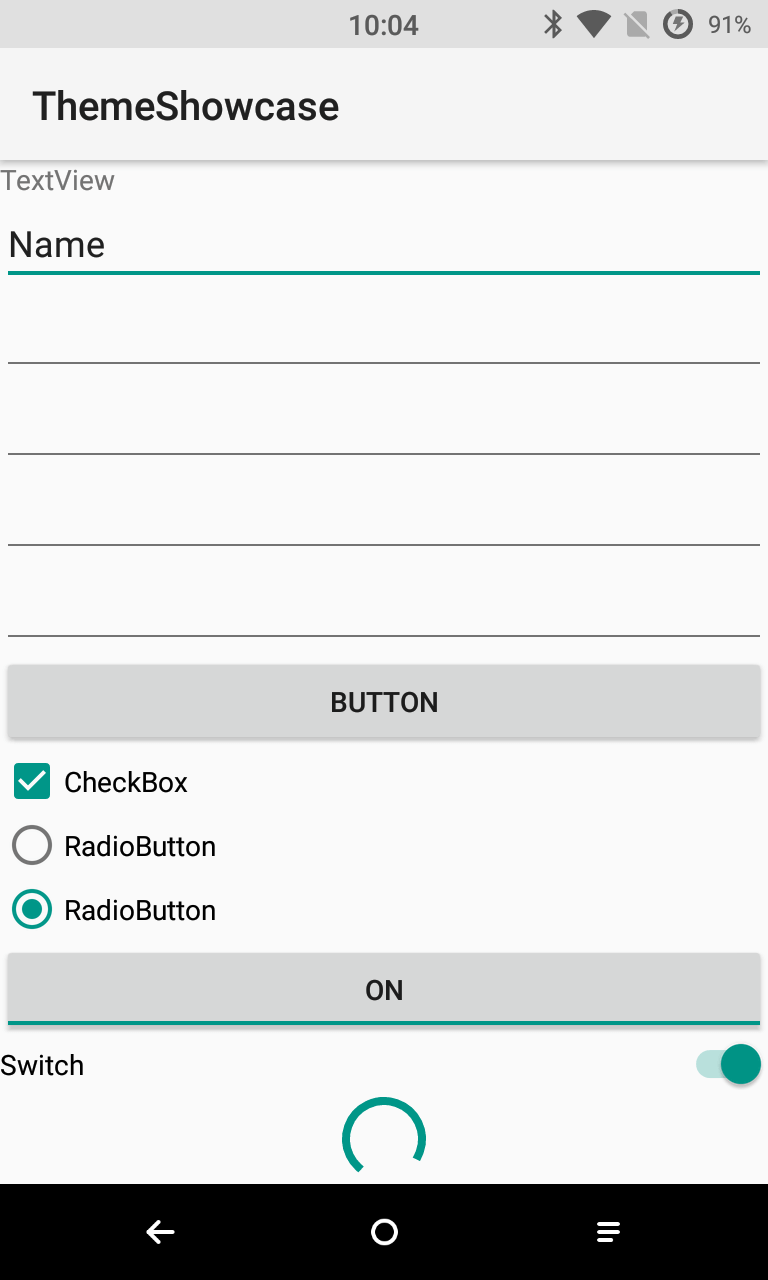Toggle the ON button off
The width and height of the screenshot is (768, 1280).
point(384,990)
